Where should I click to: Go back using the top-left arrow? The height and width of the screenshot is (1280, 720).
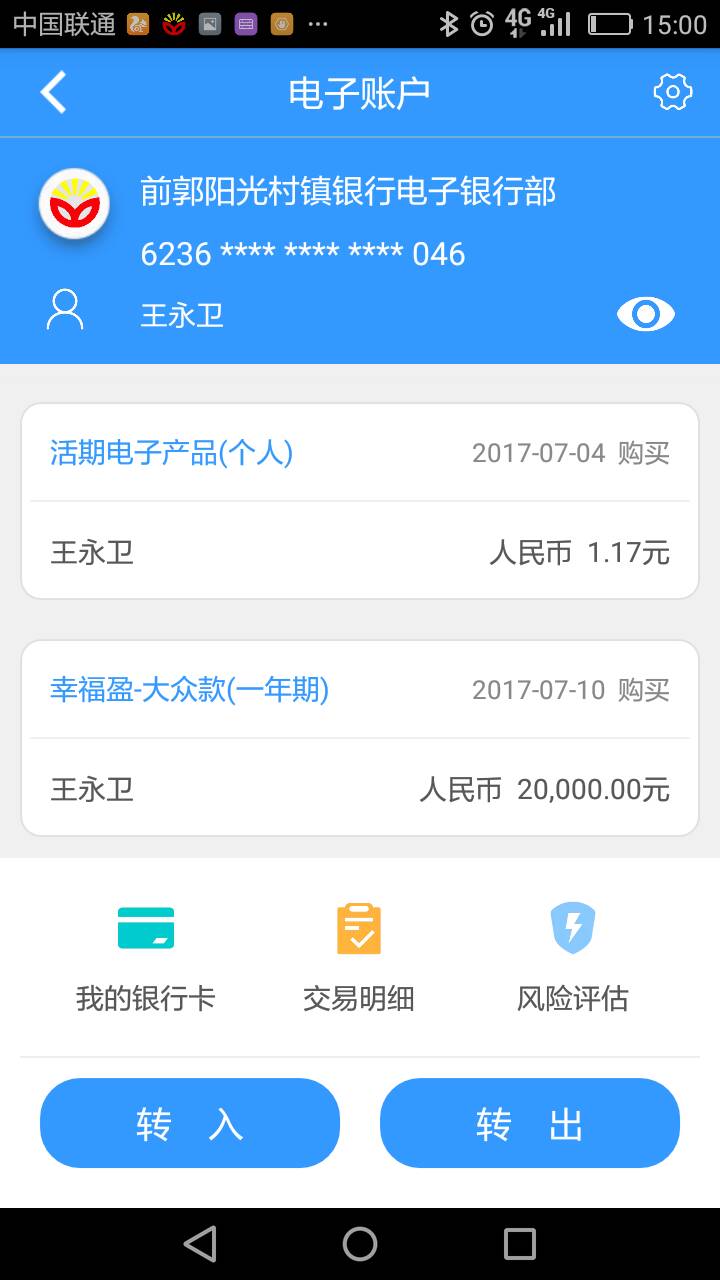[x=53, y=92]
